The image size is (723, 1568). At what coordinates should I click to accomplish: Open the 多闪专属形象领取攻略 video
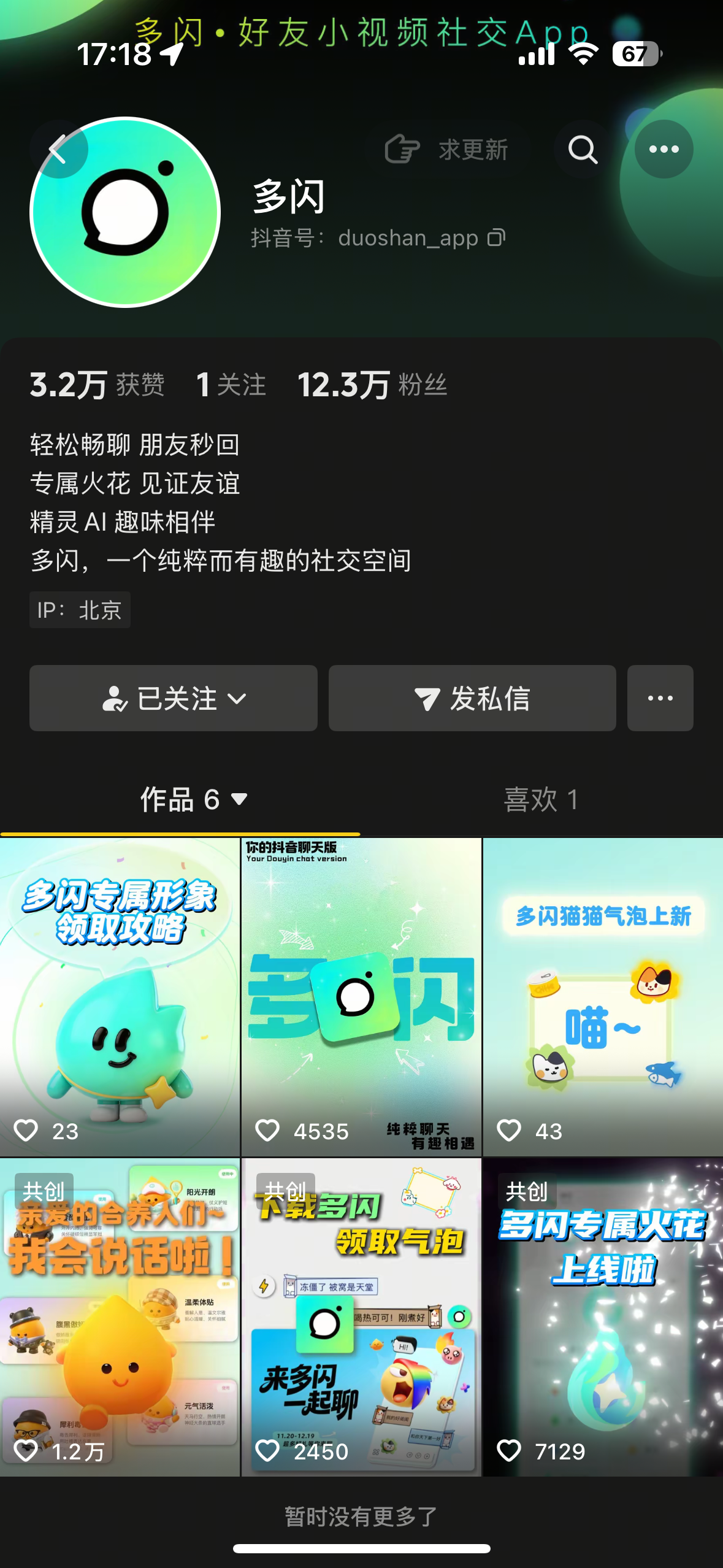click(120, 997)
